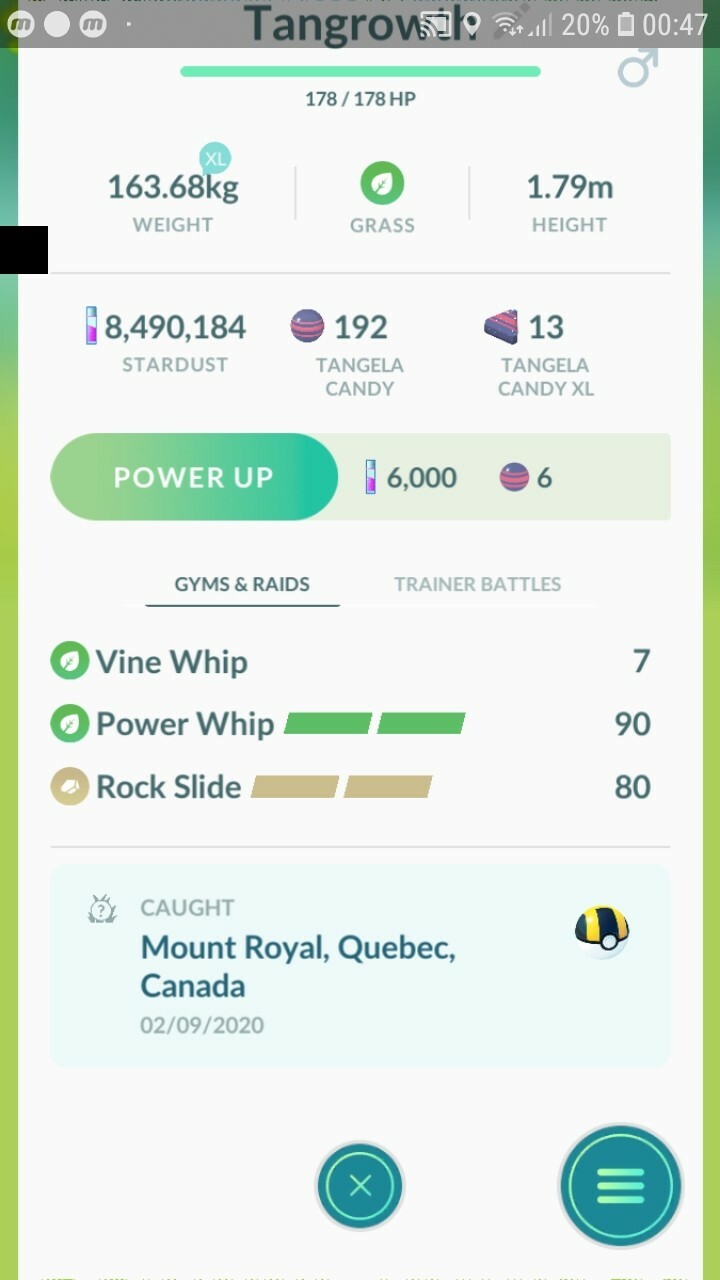This screenshot has width=720, height=1280.
Task: Power up Tangrowth for 6,000 stardust
Action: pos(194,477)
